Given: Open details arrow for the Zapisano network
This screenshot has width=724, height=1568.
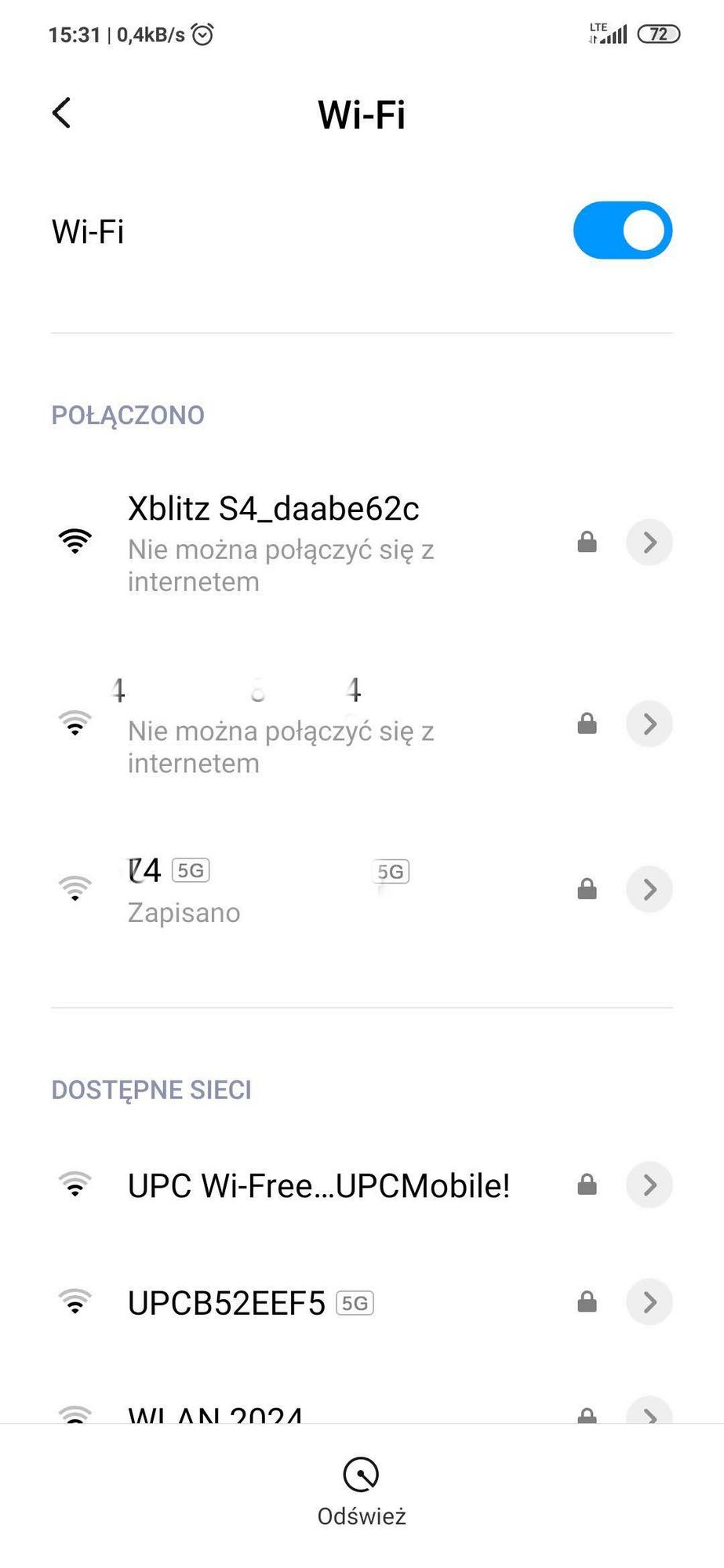Looking at the screenshot, I should tap(649, 889).
